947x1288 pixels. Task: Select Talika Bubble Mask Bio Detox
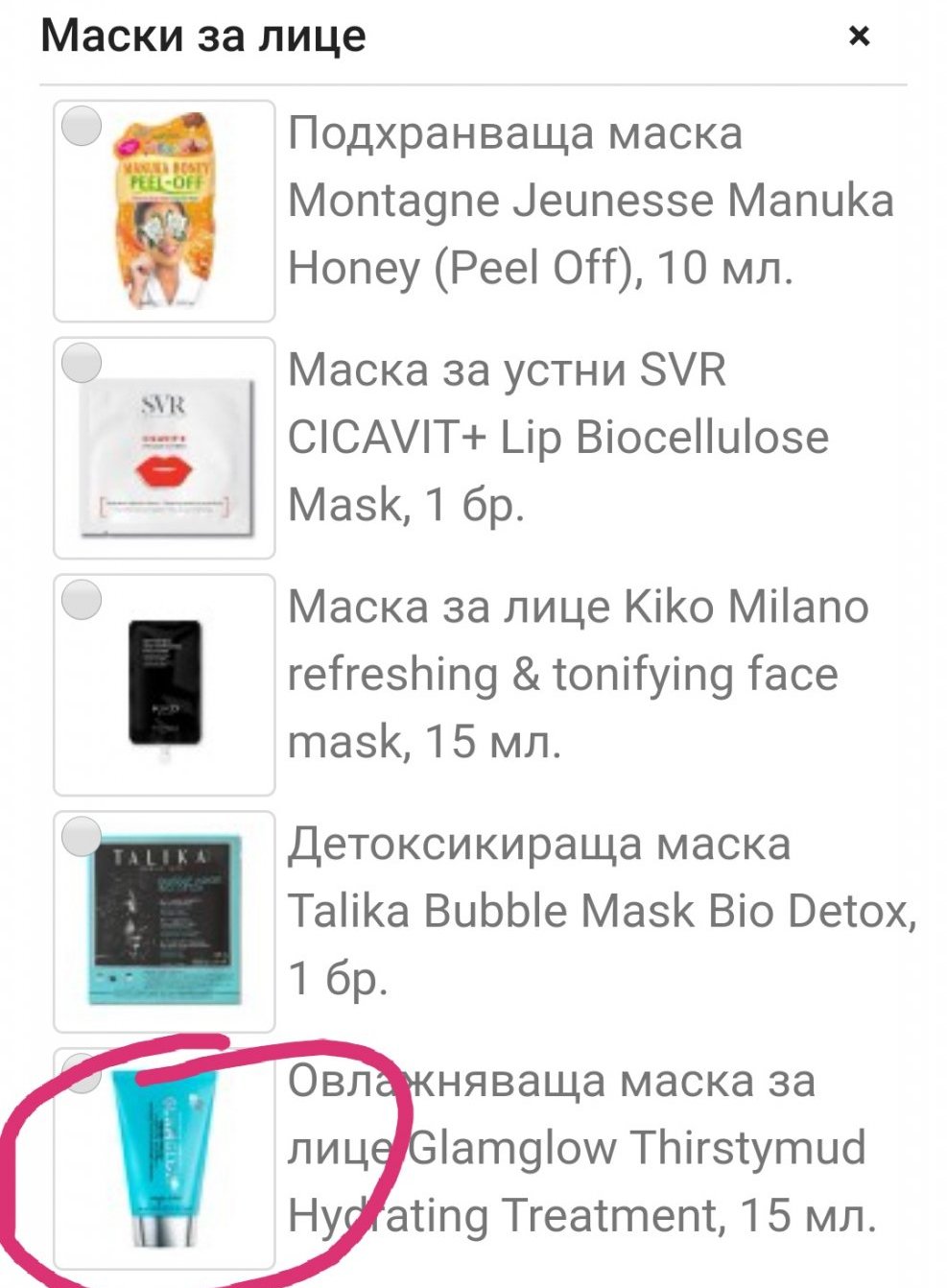pos(82,837)
